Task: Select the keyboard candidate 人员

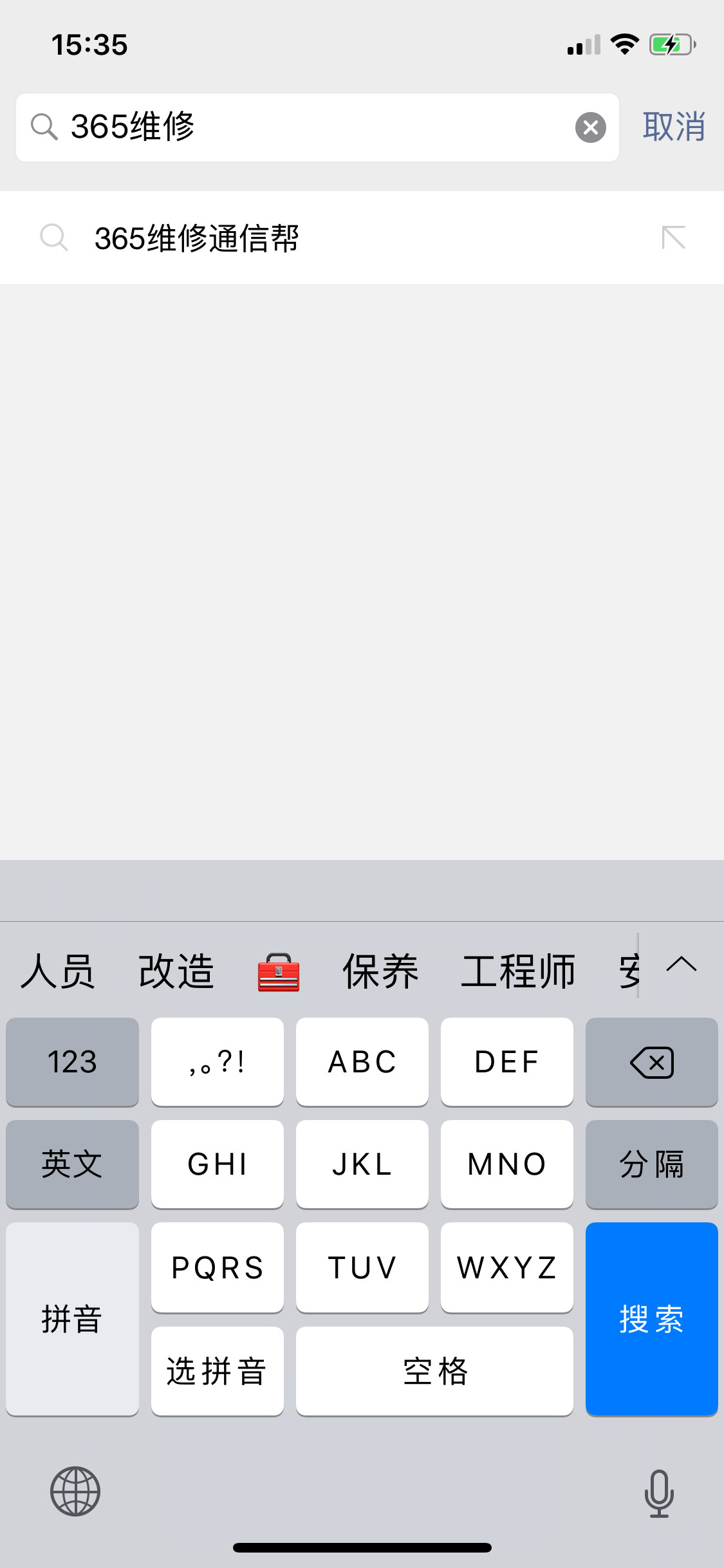Action: (x=58, y=971)
